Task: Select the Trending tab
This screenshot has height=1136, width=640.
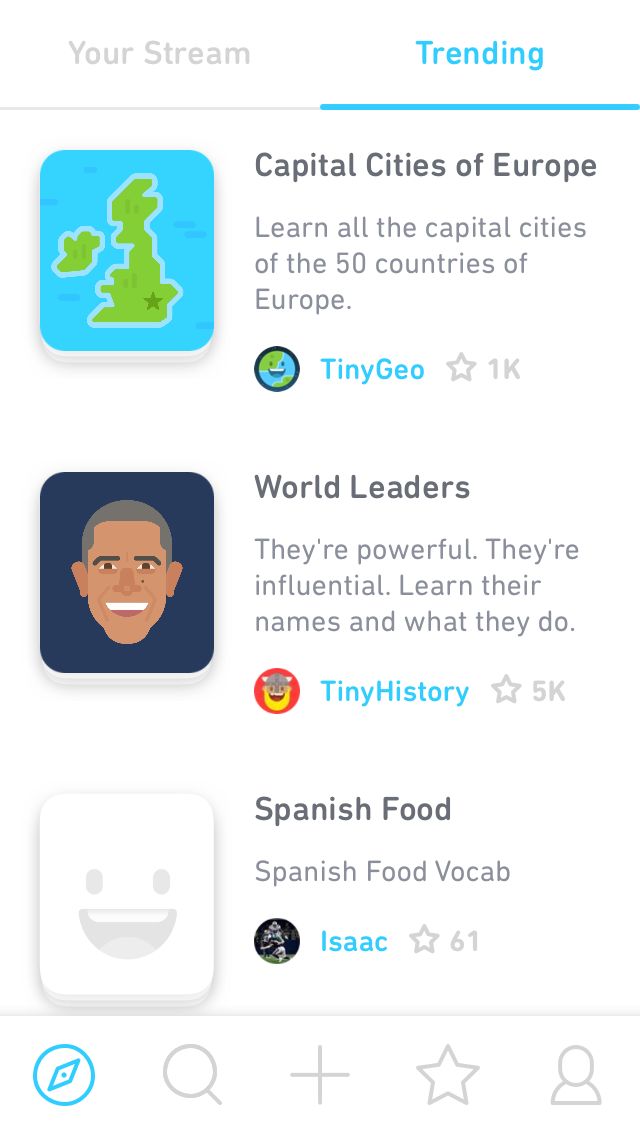Action: 480,54
